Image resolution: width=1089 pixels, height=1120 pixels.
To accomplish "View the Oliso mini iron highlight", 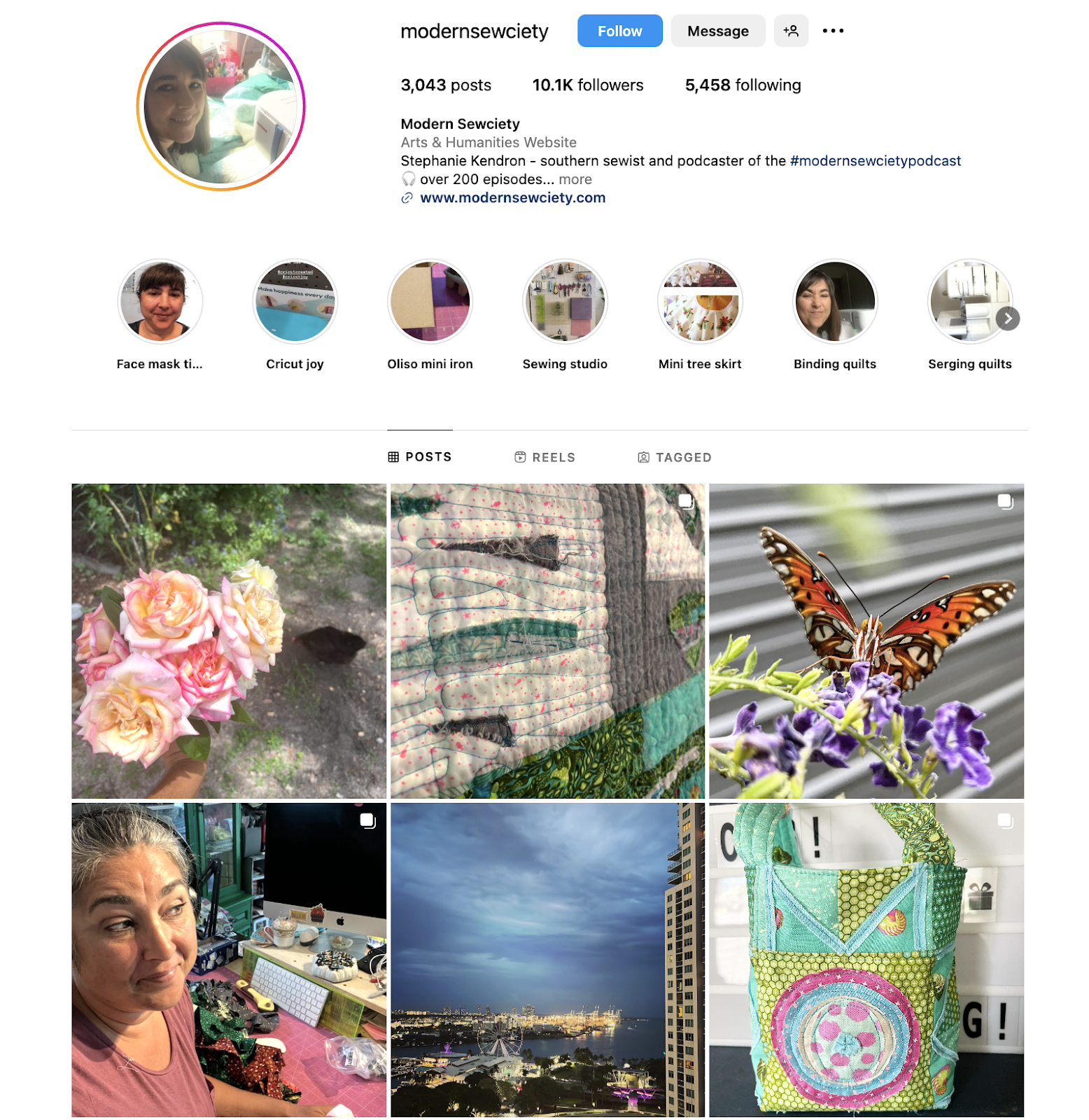I will point(430,302).
